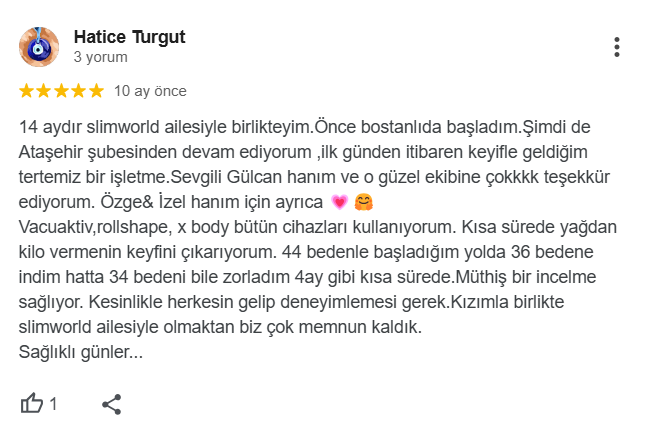This screenshot has height=432, width=647.
Task: View reviewer Hatice Turgut's profile
Action: (129, 37)
